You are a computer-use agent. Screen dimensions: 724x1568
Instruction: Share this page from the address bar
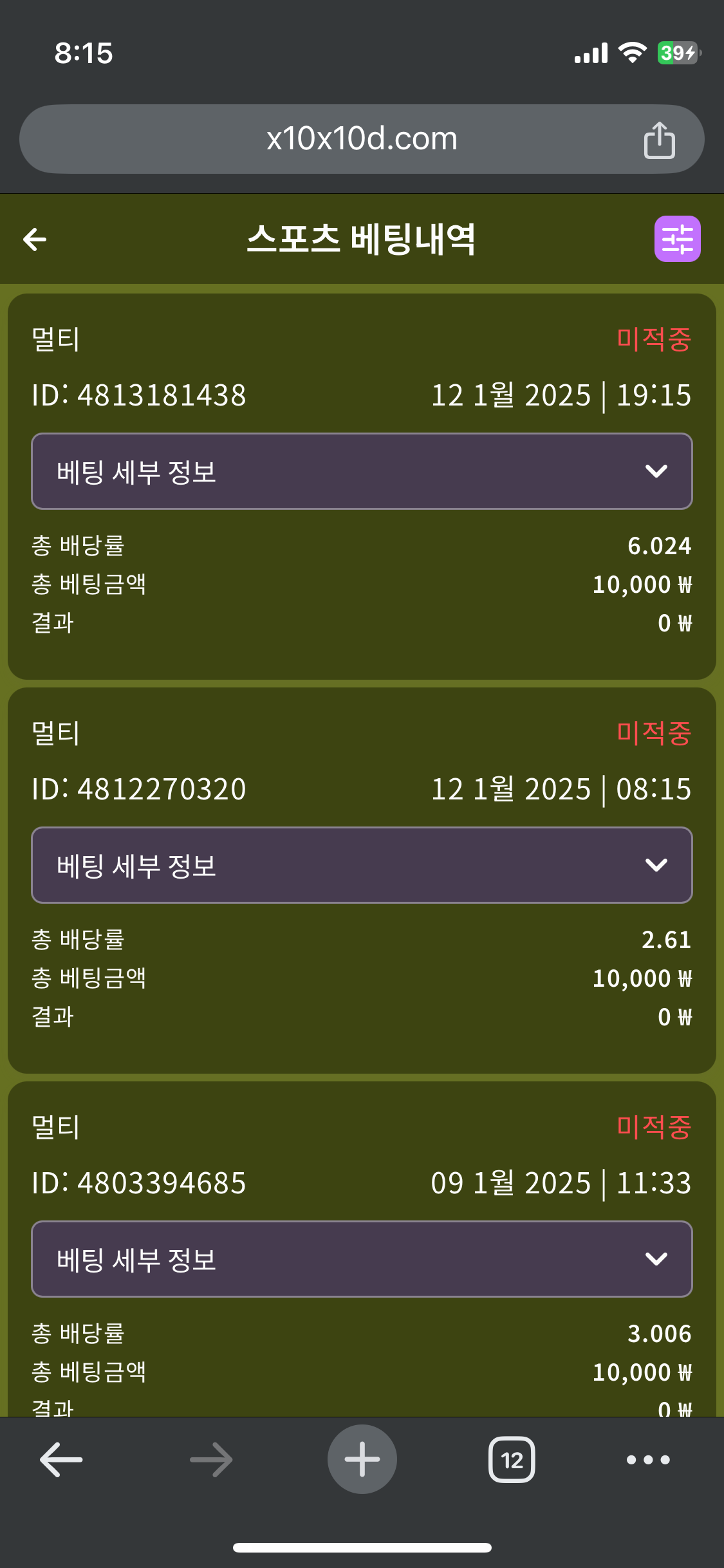click(x=659, y=140)
